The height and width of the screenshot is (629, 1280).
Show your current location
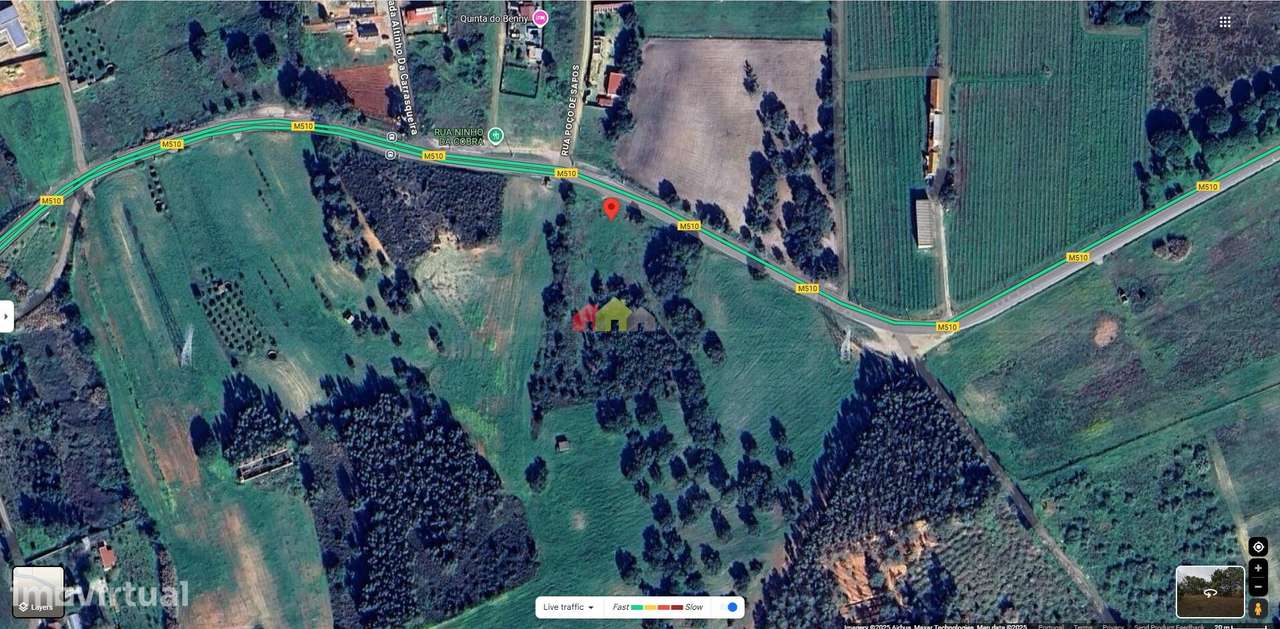click(1258, 546)
